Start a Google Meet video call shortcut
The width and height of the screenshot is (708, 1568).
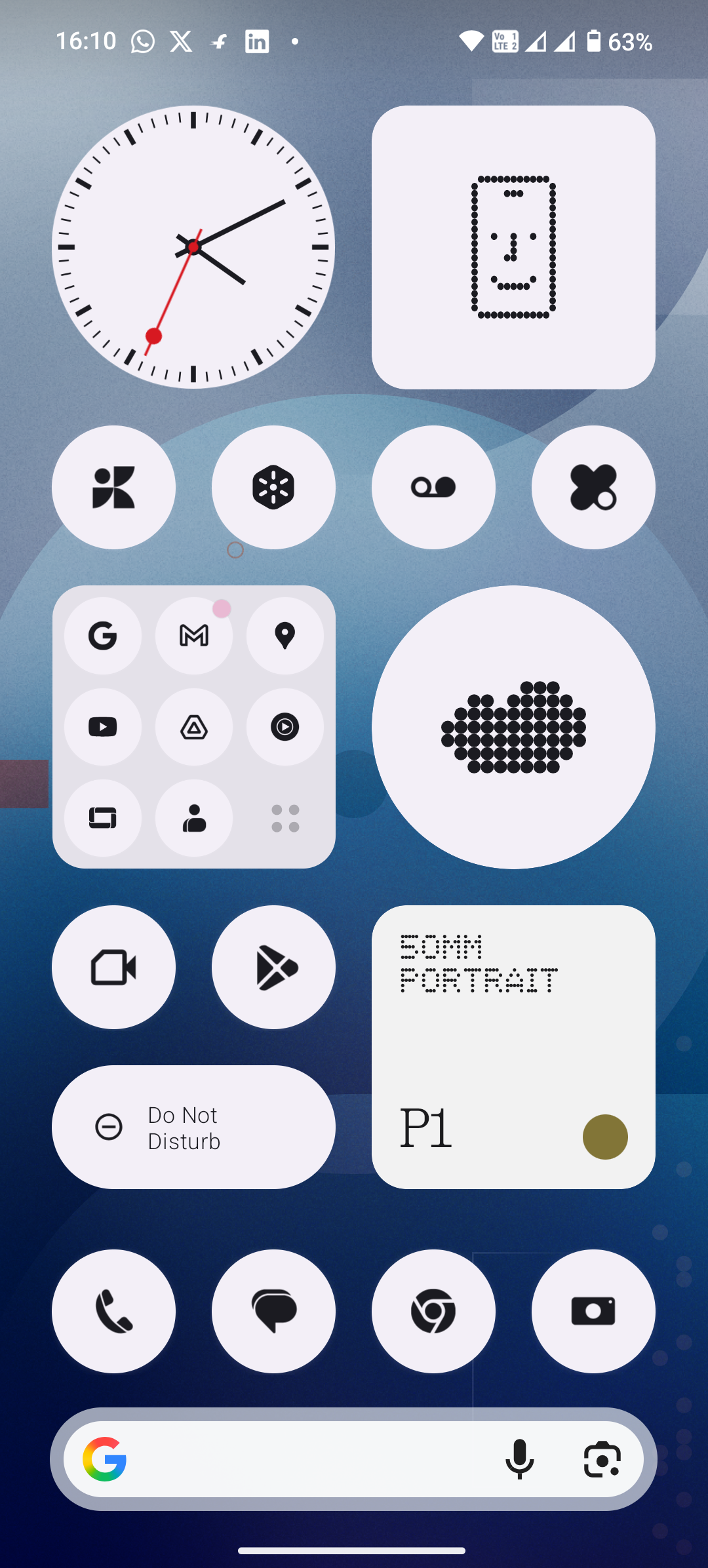point(113,967)
